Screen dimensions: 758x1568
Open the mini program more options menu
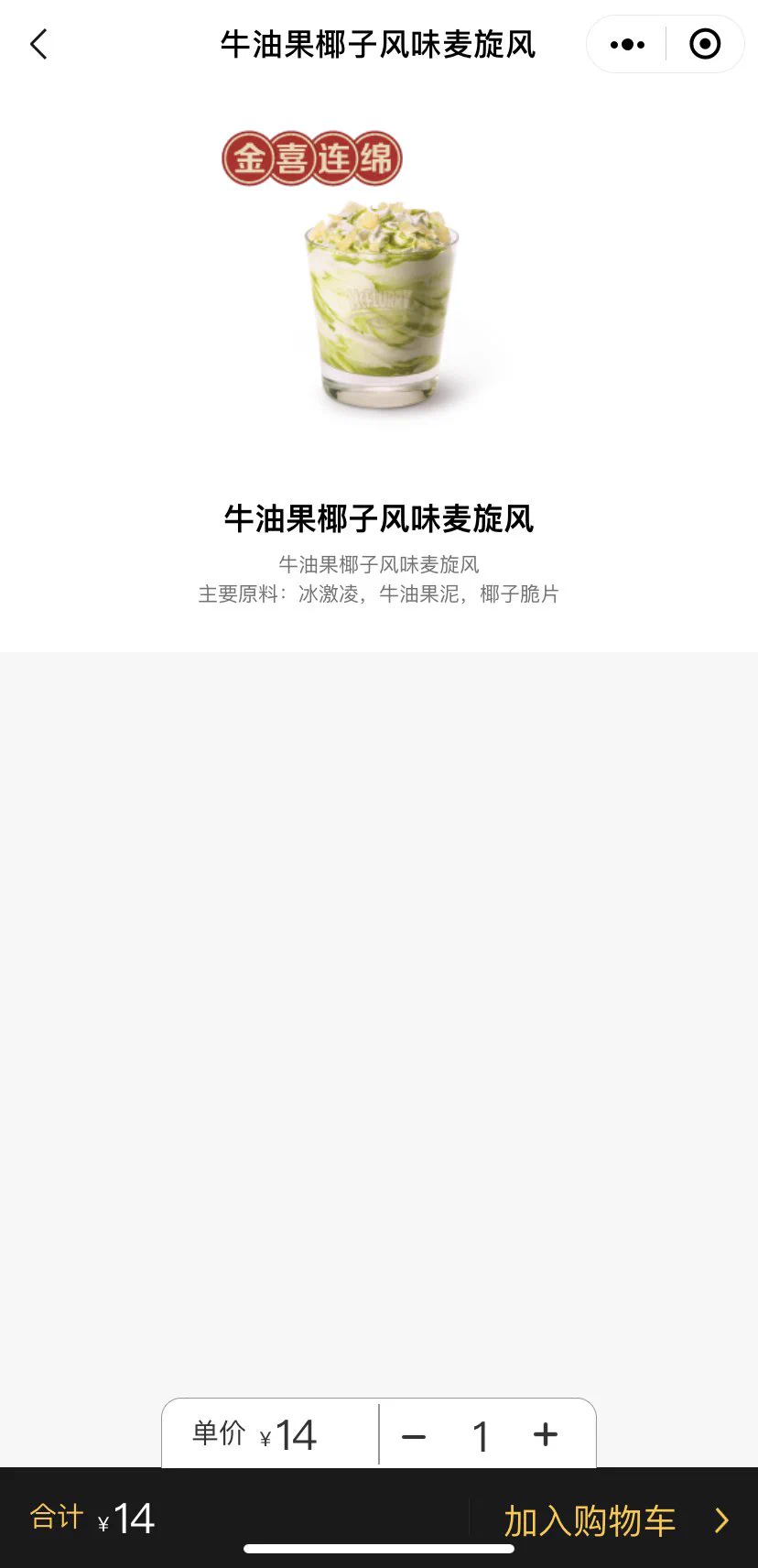coord(627,44)
